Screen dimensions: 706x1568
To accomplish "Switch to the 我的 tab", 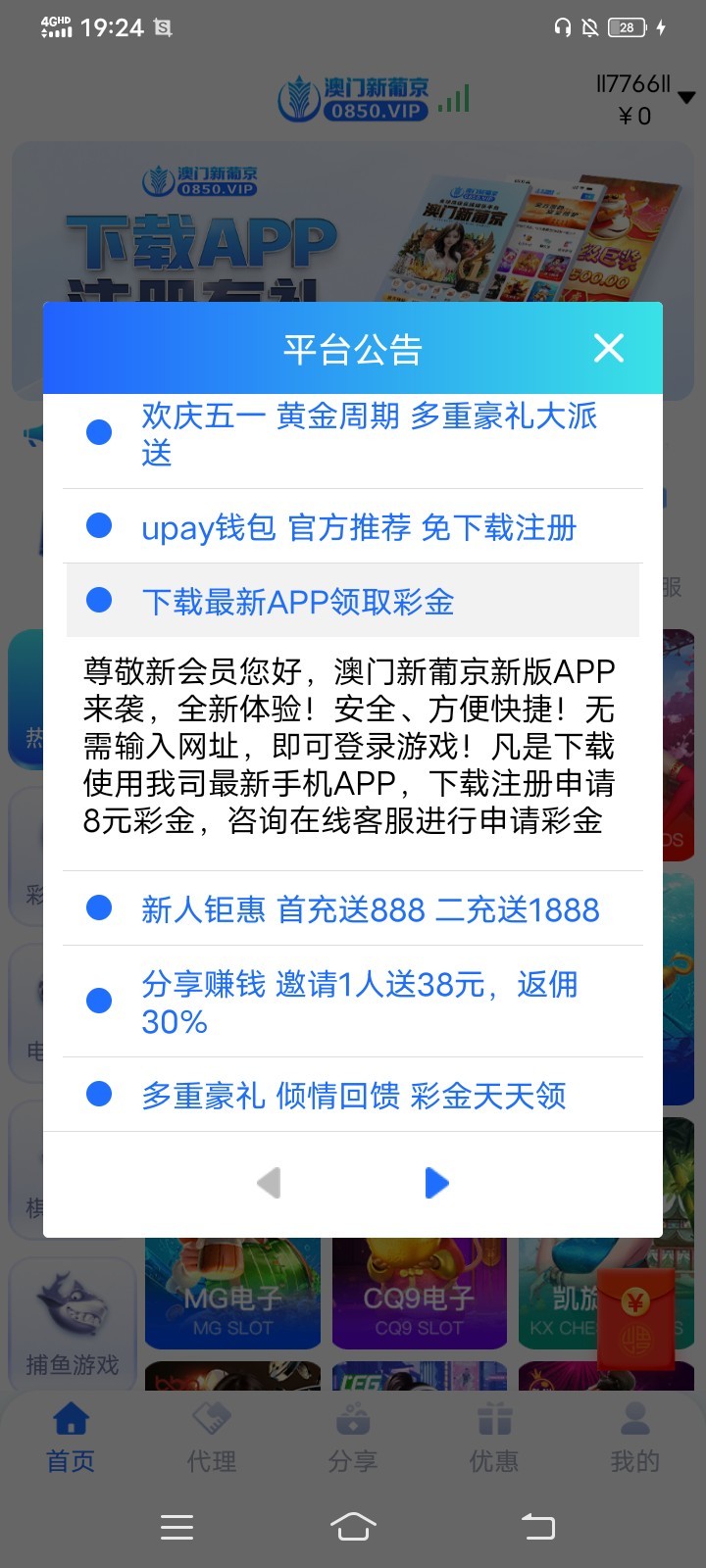I will point(635,1439).
